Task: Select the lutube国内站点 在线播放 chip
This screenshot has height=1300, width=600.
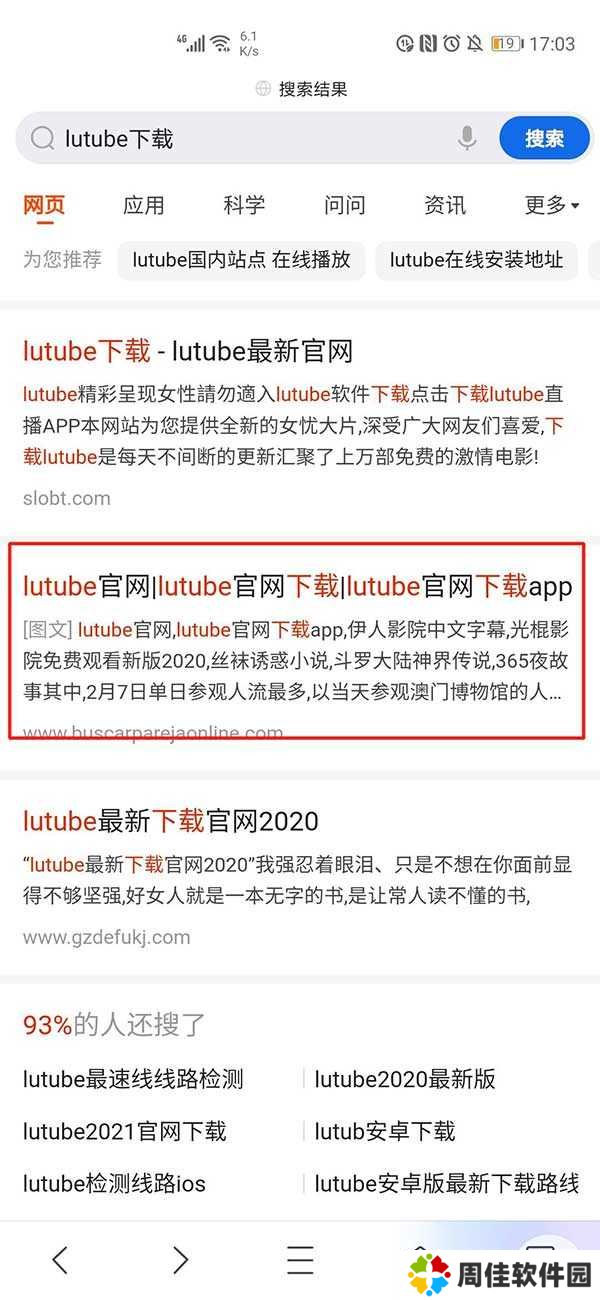Action: (x=241, y=260)
